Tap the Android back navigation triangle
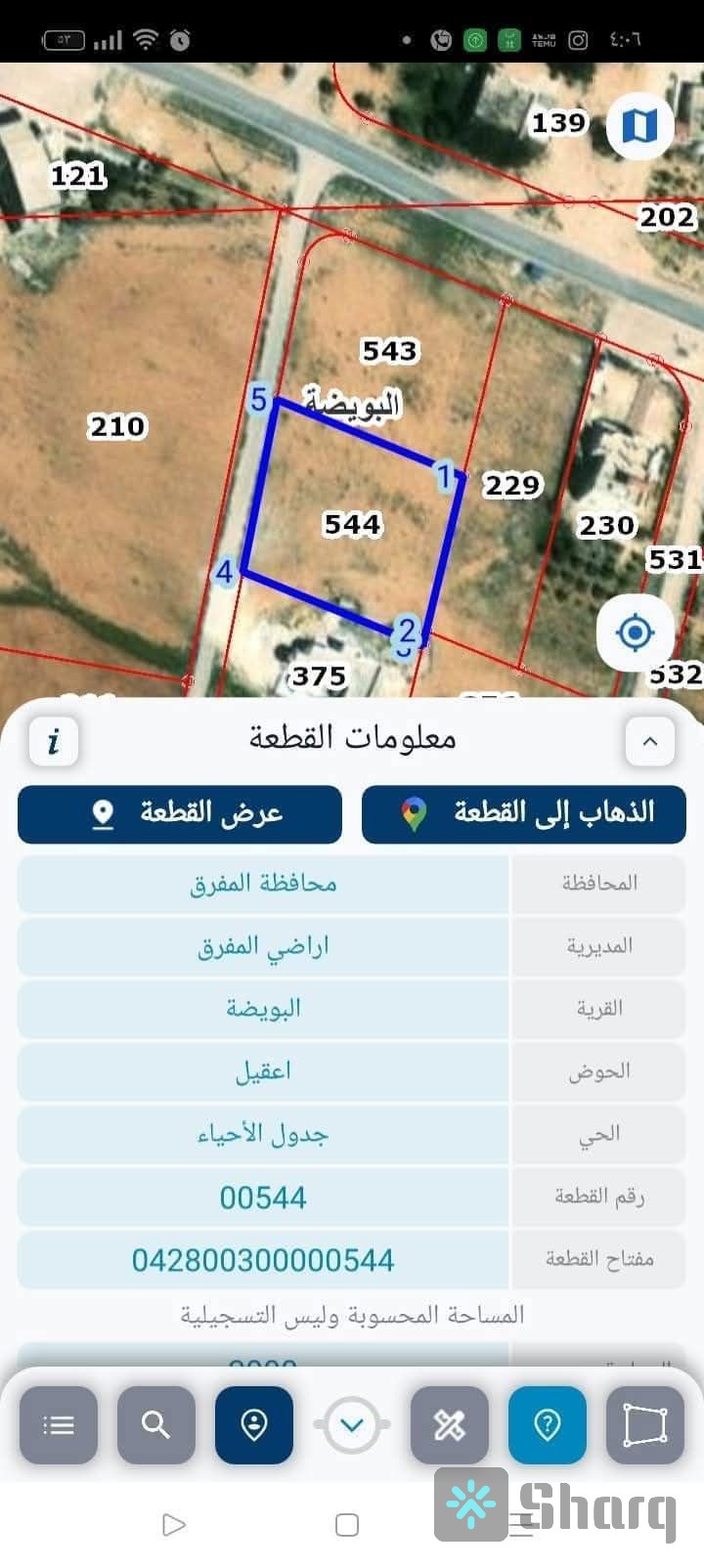 pyautogui.click(x=174, y=1524)
